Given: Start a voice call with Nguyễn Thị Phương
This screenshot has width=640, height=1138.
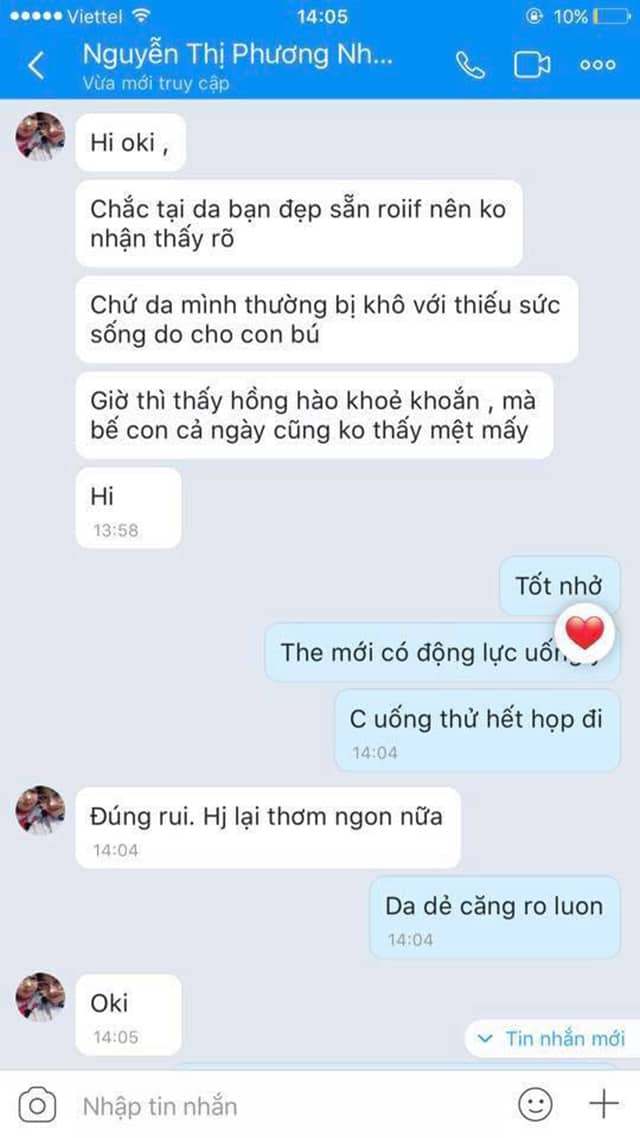Looking at the screenshot, I should 470,65.
